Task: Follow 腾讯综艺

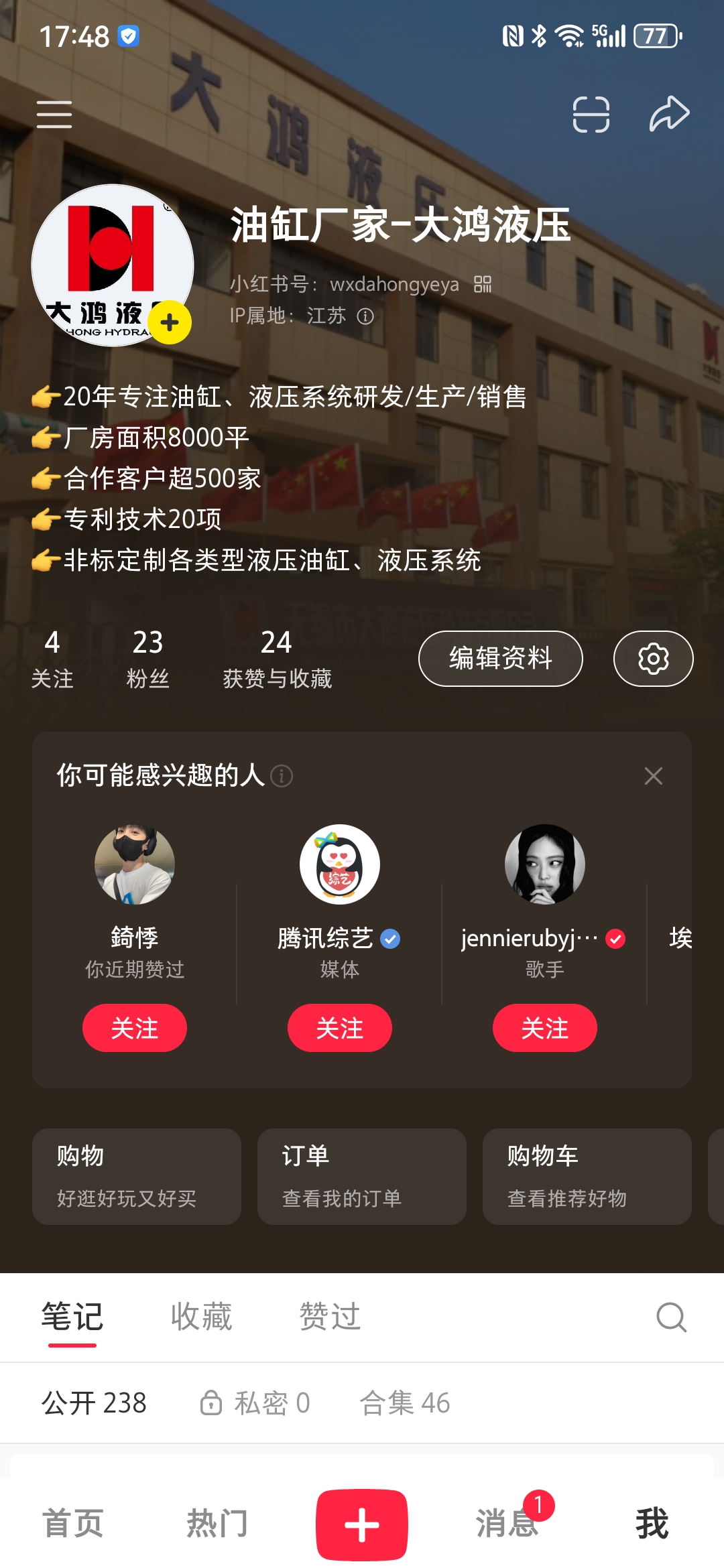Action: [x=339, y=1028]
